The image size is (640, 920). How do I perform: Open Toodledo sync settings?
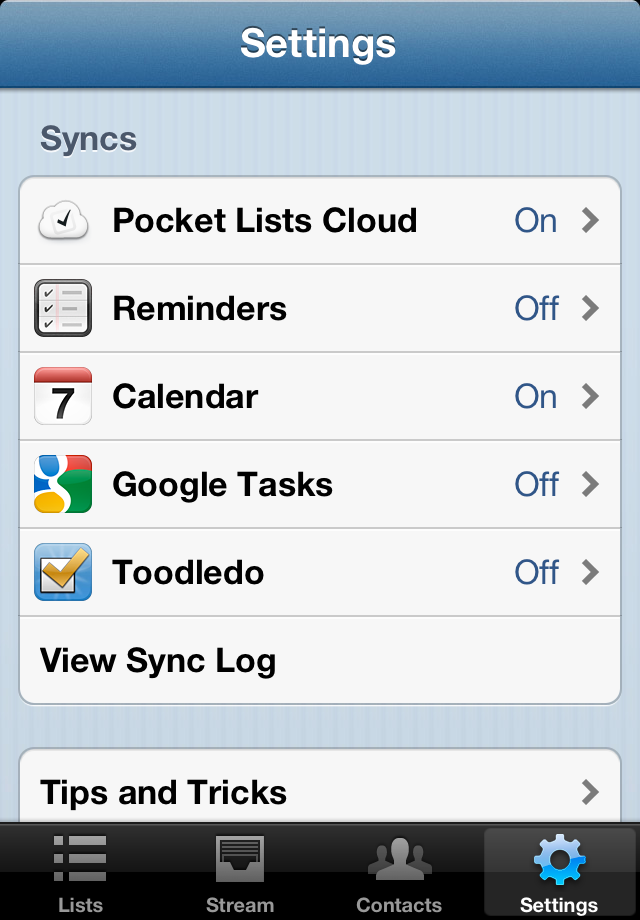320,573
